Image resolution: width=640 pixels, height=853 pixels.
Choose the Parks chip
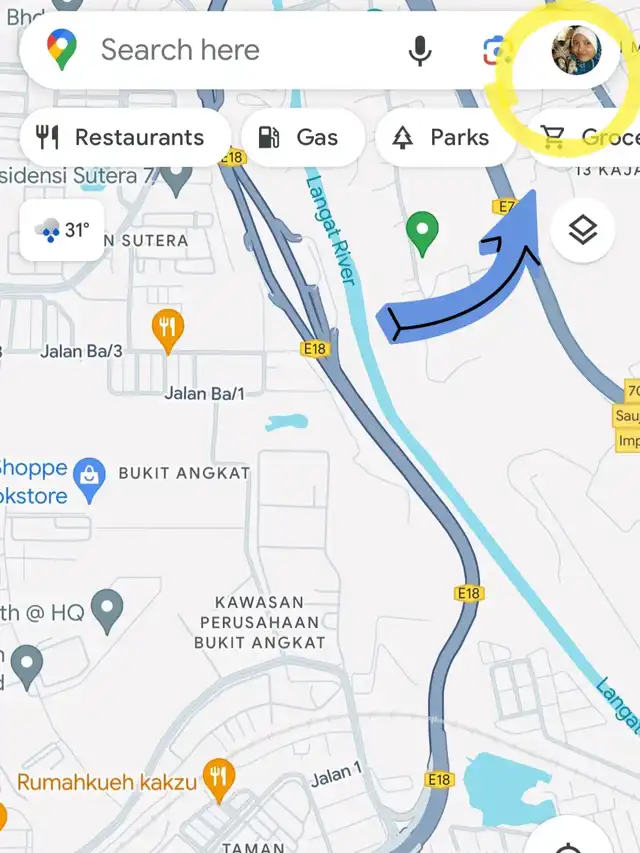pyautogui.click(x=445, y=137)
